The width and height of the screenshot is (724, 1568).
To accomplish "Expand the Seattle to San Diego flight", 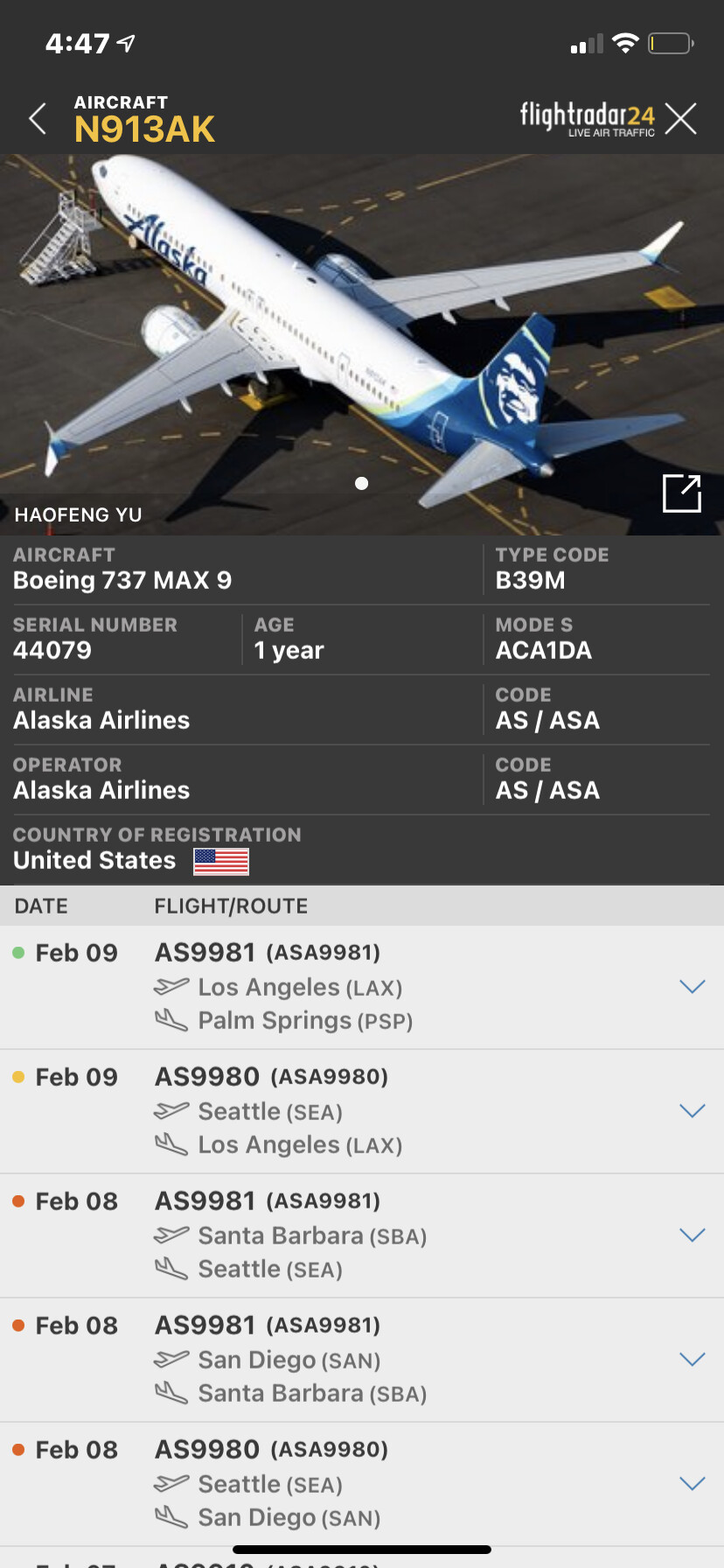I will click(692, 1484).
